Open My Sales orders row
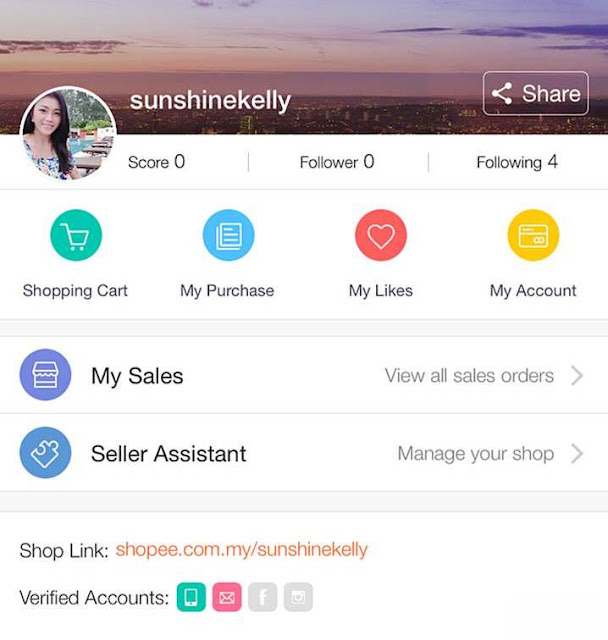 304,376
